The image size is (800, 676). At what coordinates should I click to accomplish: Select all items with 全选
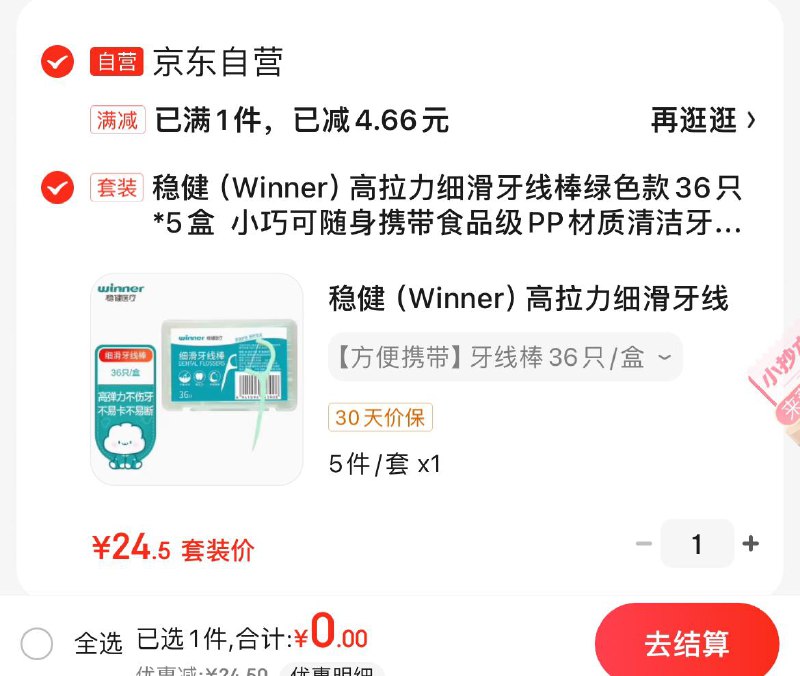(x=37, y=643)
